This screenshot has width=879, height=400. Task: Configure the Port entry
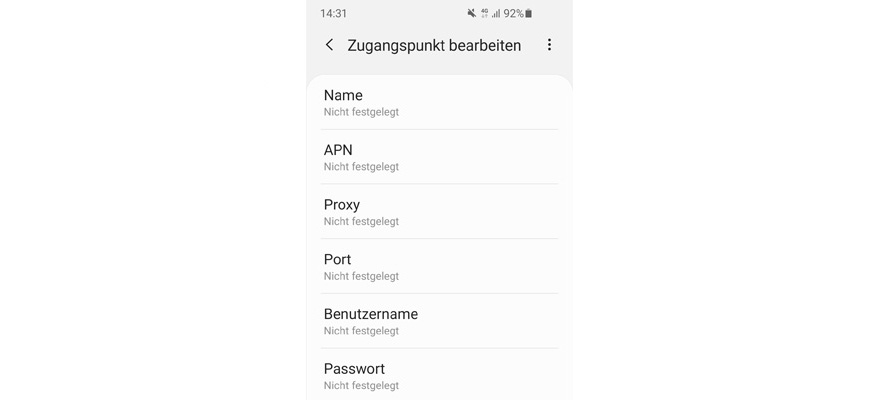pos(439,267)
